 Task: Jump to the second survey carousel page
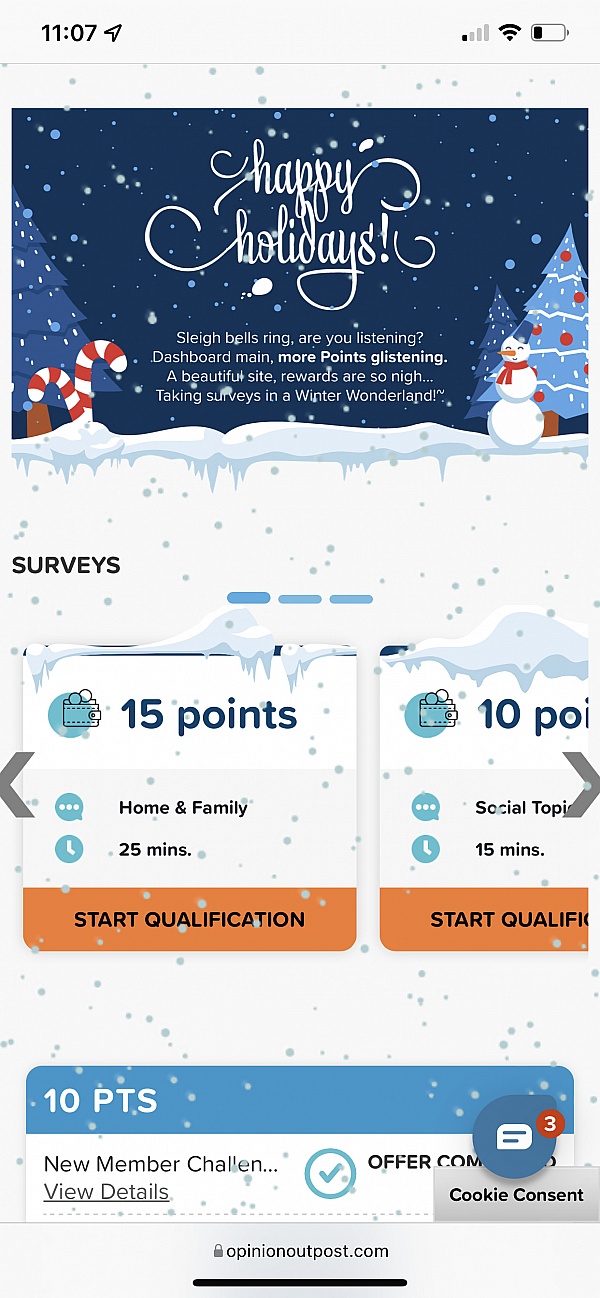point(300,599)
